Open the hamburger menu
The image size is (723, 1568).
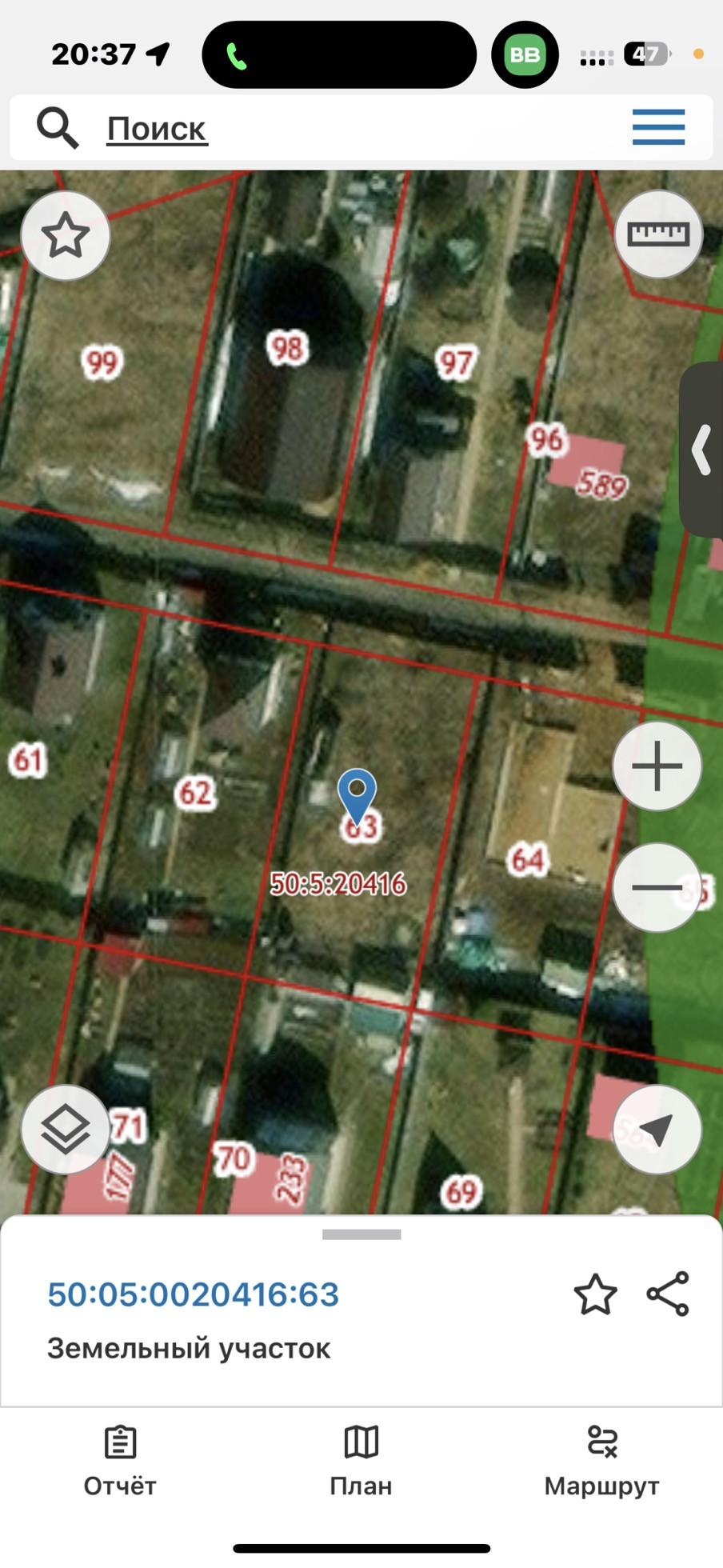pyautogui.click(x=657, y=127)
